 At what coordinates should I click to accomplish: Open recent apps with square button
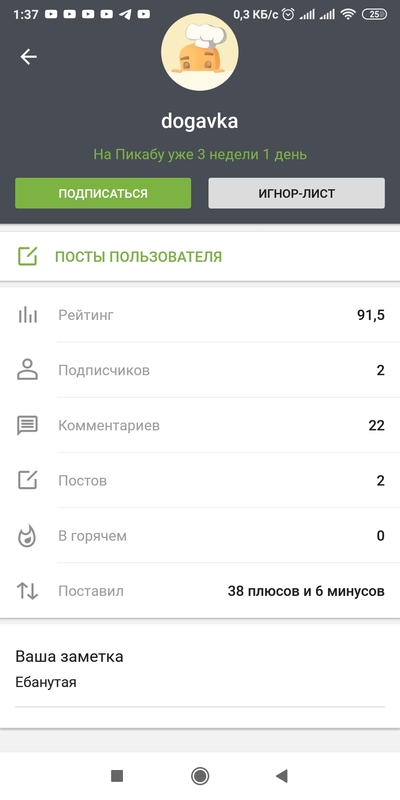117,776
